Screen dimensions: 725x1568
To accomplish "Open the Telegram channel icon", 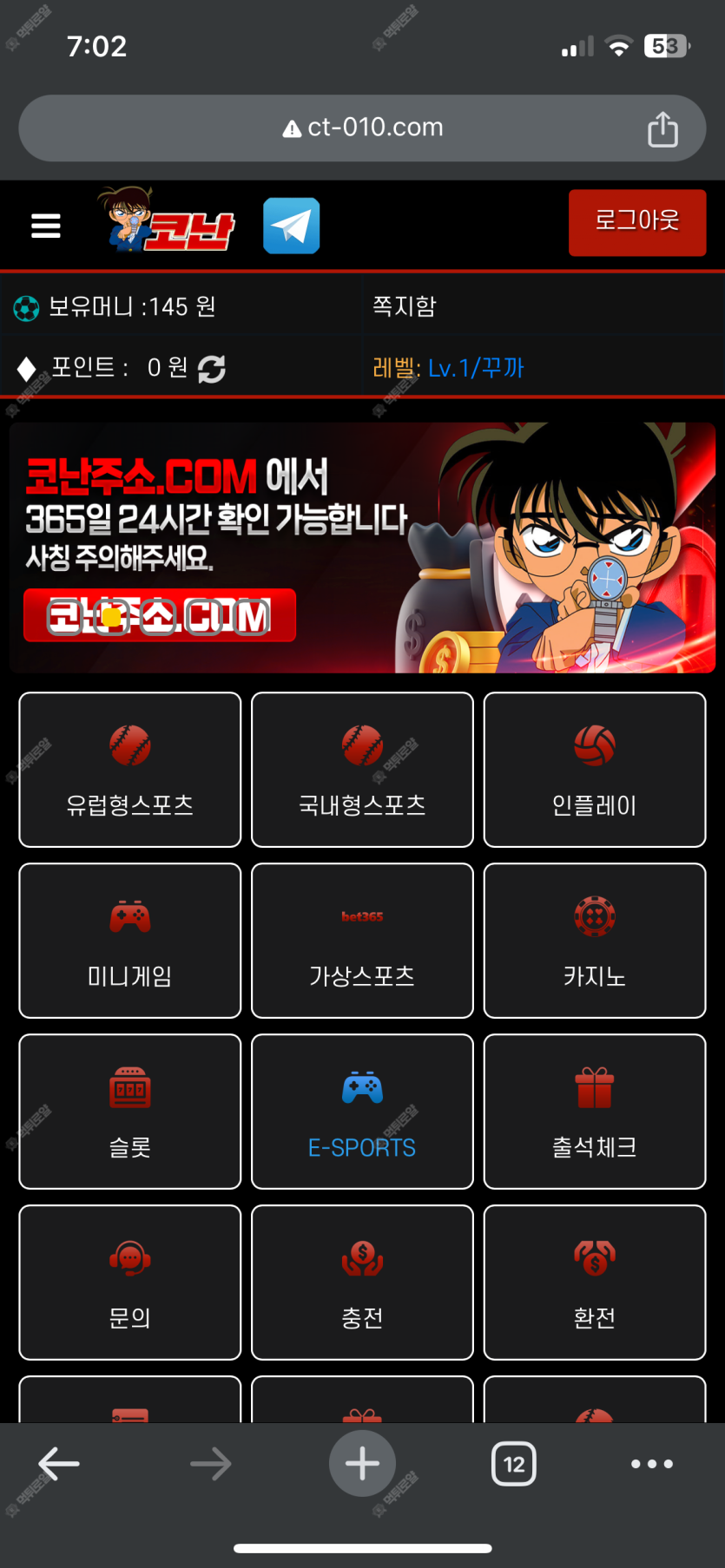I will coord(291,226).
